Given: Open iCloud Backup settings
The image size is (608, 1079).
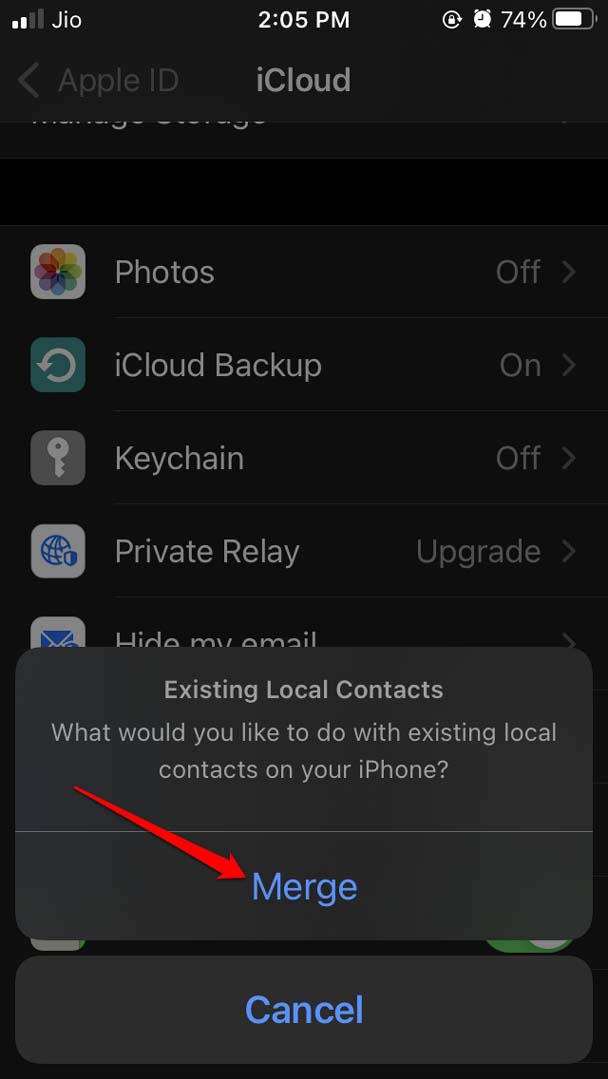Looking at the screenshot, I should tap(304, 365).
